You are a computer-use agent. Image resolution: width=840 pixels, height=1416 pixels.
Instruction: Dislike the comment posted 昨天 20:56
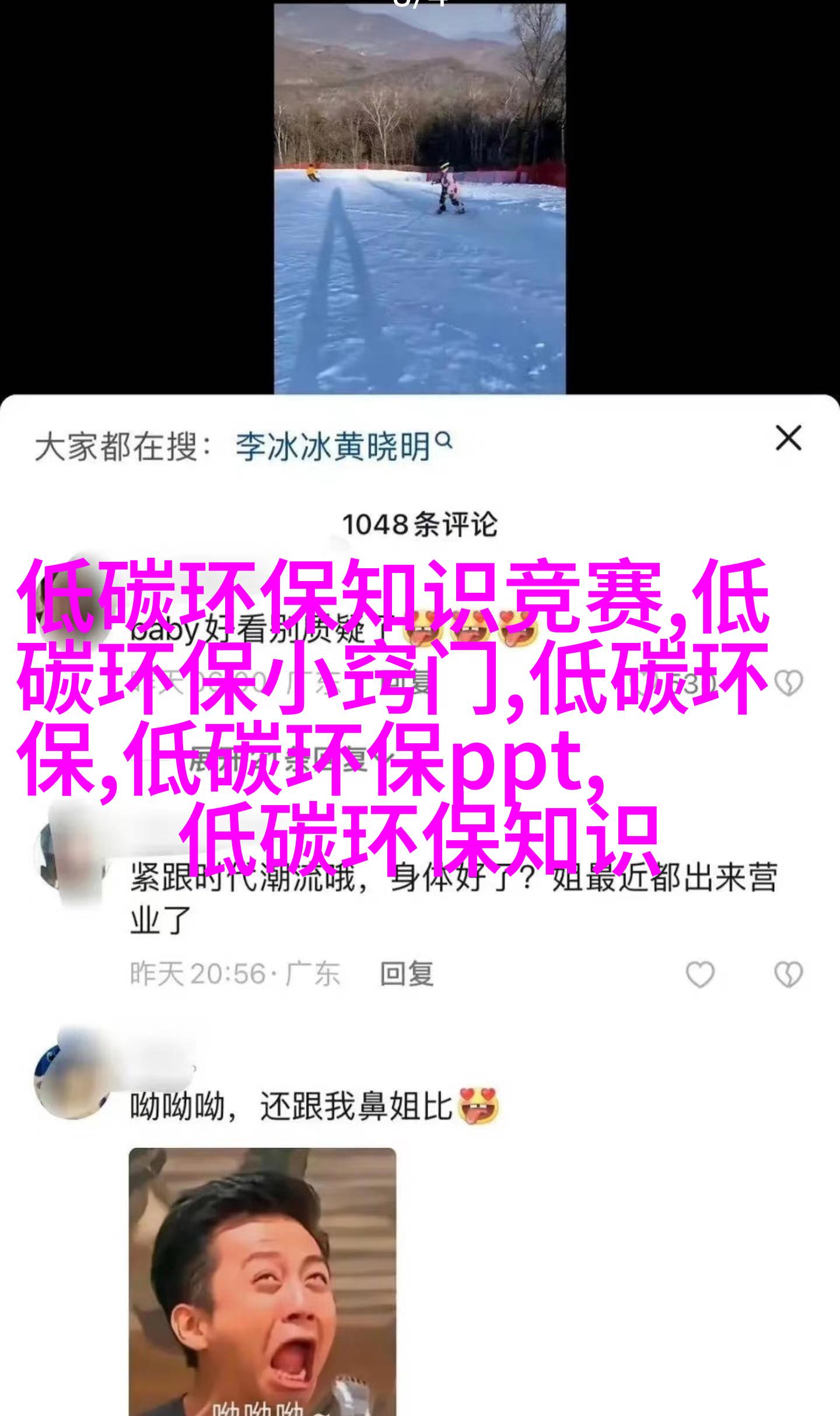tap(788, 974)
